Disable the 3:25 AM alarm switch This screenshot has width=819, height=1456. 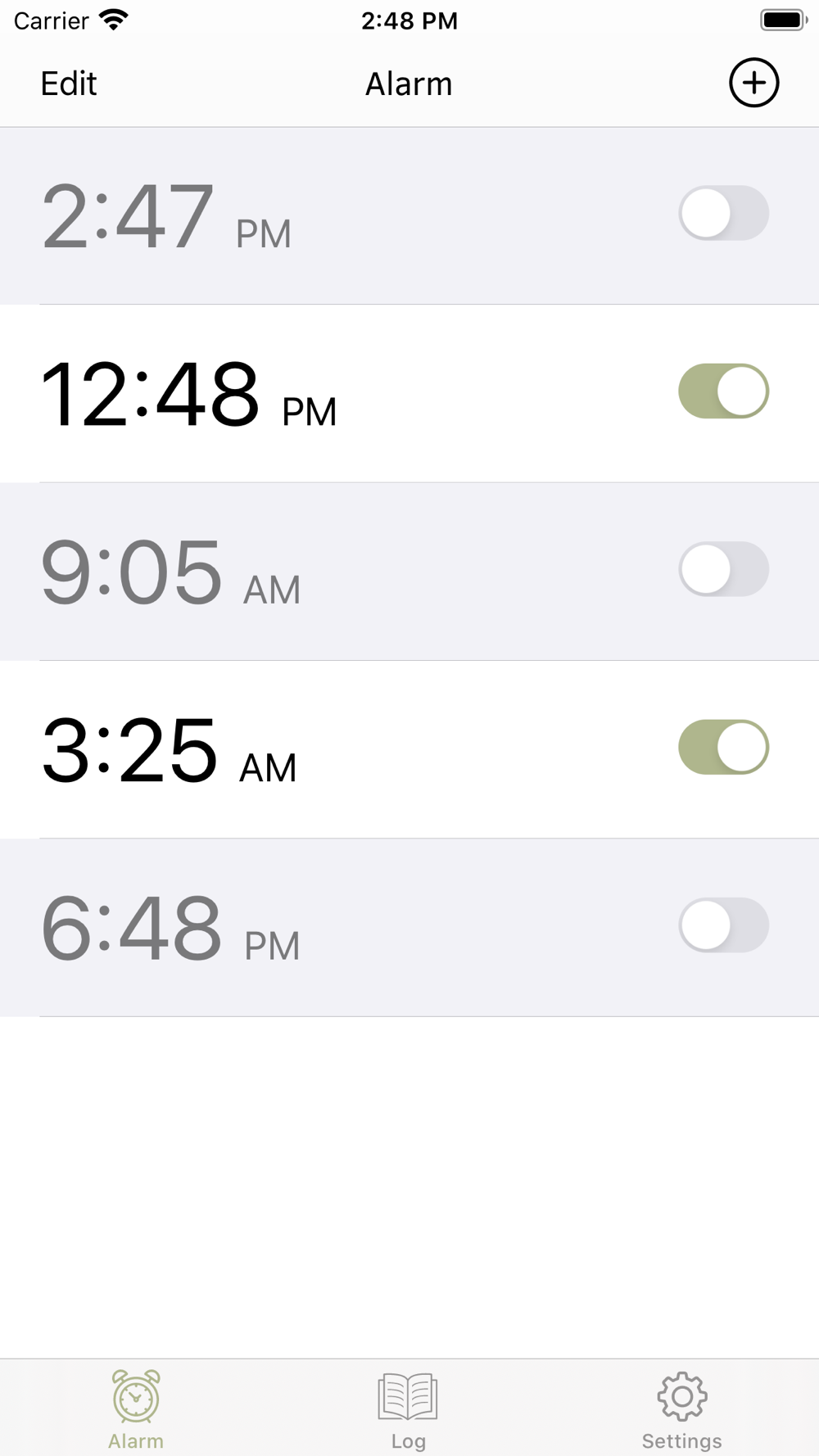[724, 747]
